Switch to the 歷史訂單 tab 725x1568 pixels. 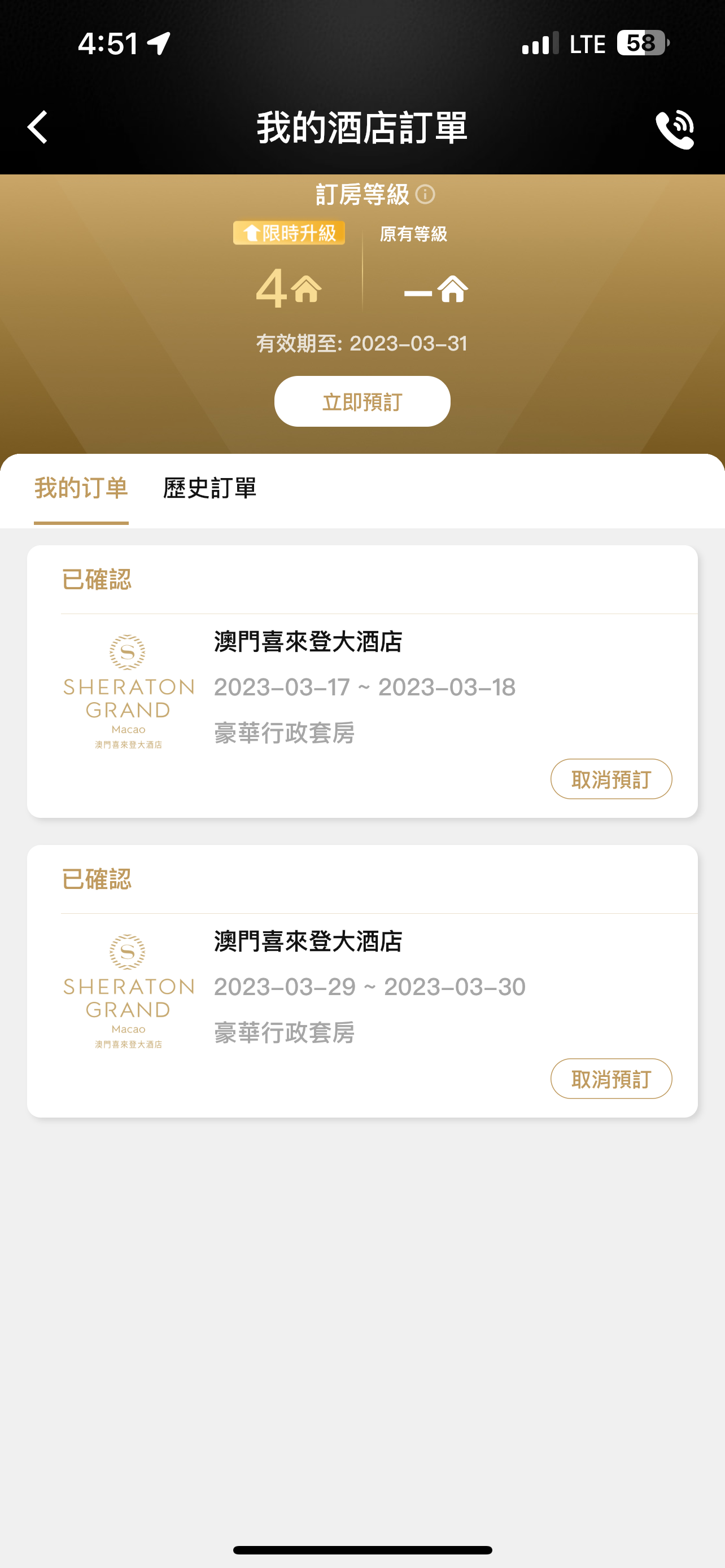pyautogui.click(x=210, y=488)
